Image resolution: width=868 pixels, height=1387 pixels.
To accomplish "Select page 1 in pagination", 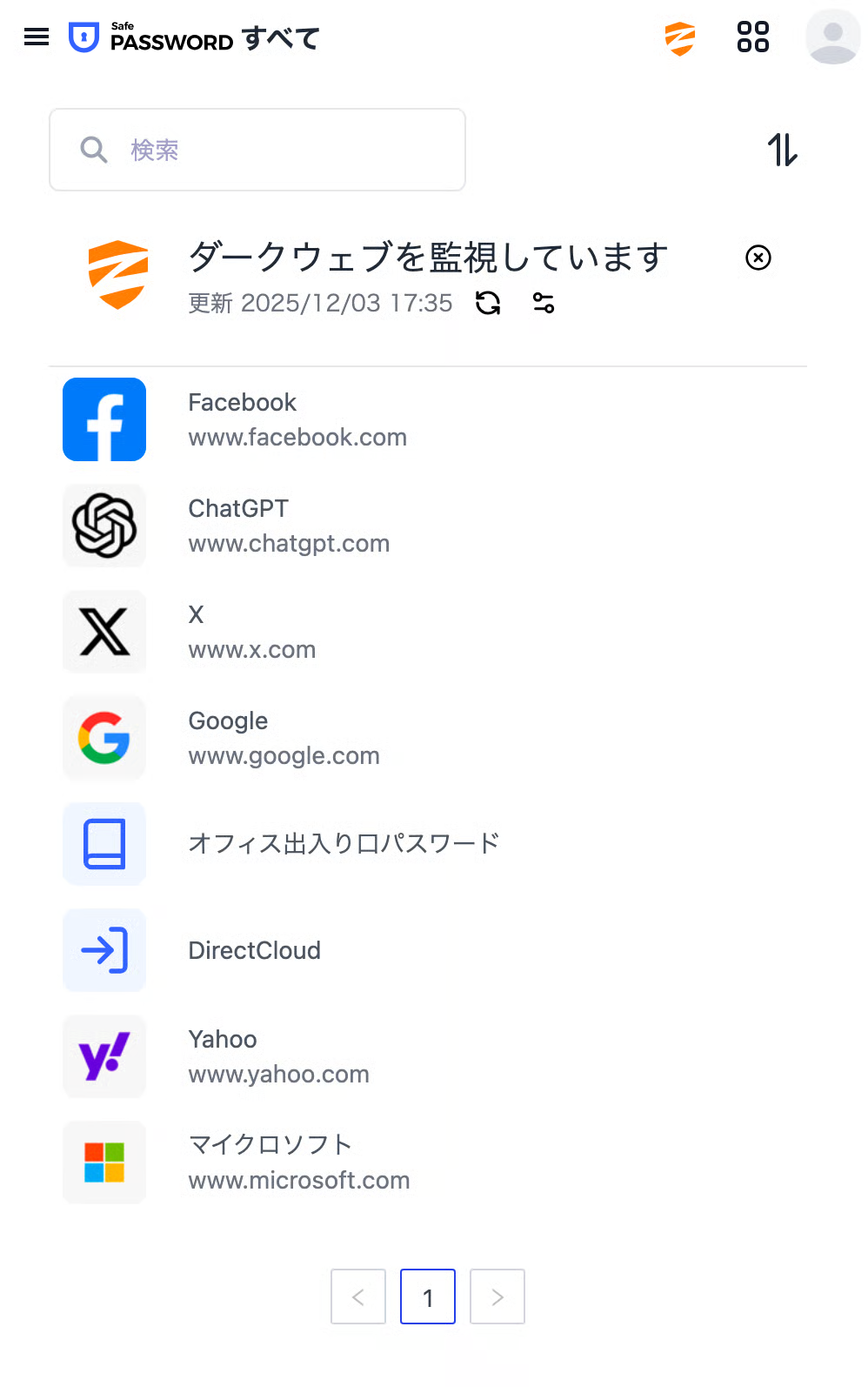I will (x=428, y=1297).
